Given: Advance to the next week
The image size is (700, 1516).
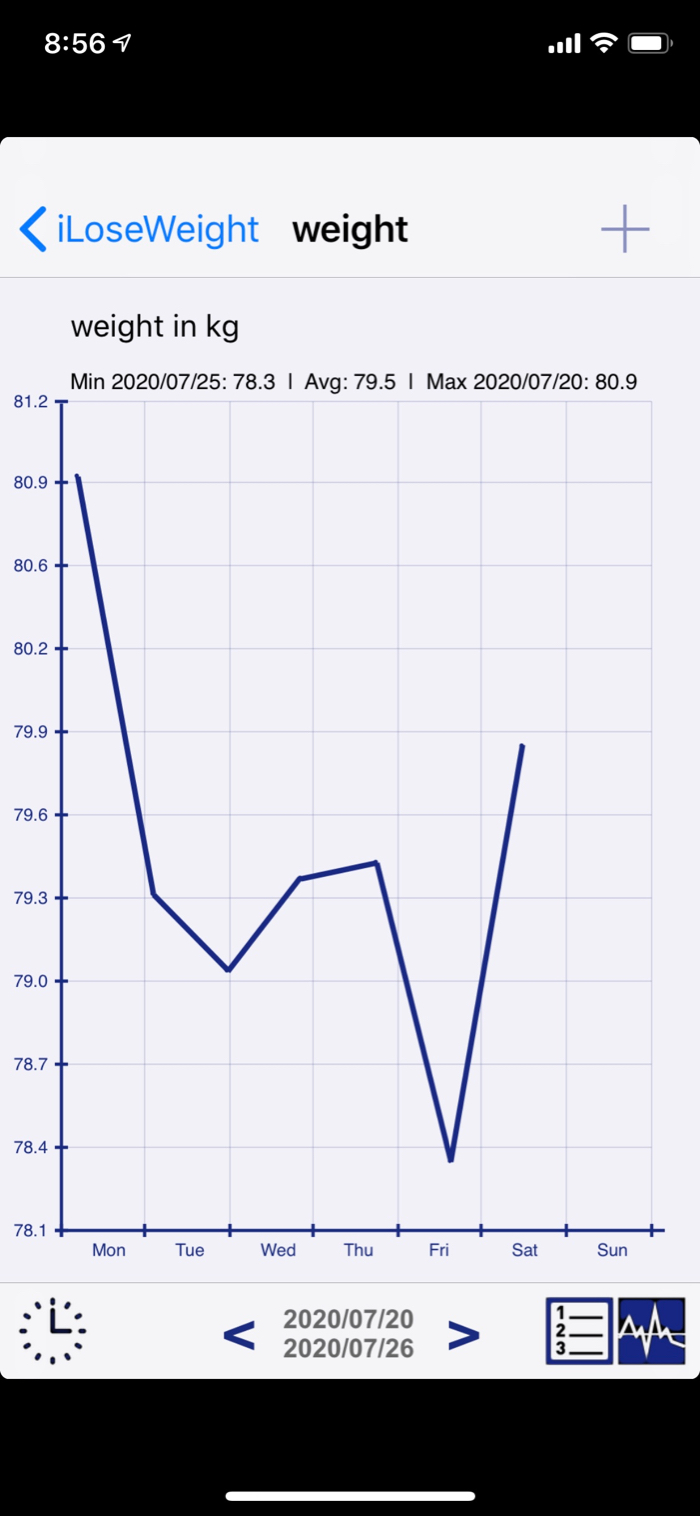Looking at the screenshot, I should tap(463, 1334).
